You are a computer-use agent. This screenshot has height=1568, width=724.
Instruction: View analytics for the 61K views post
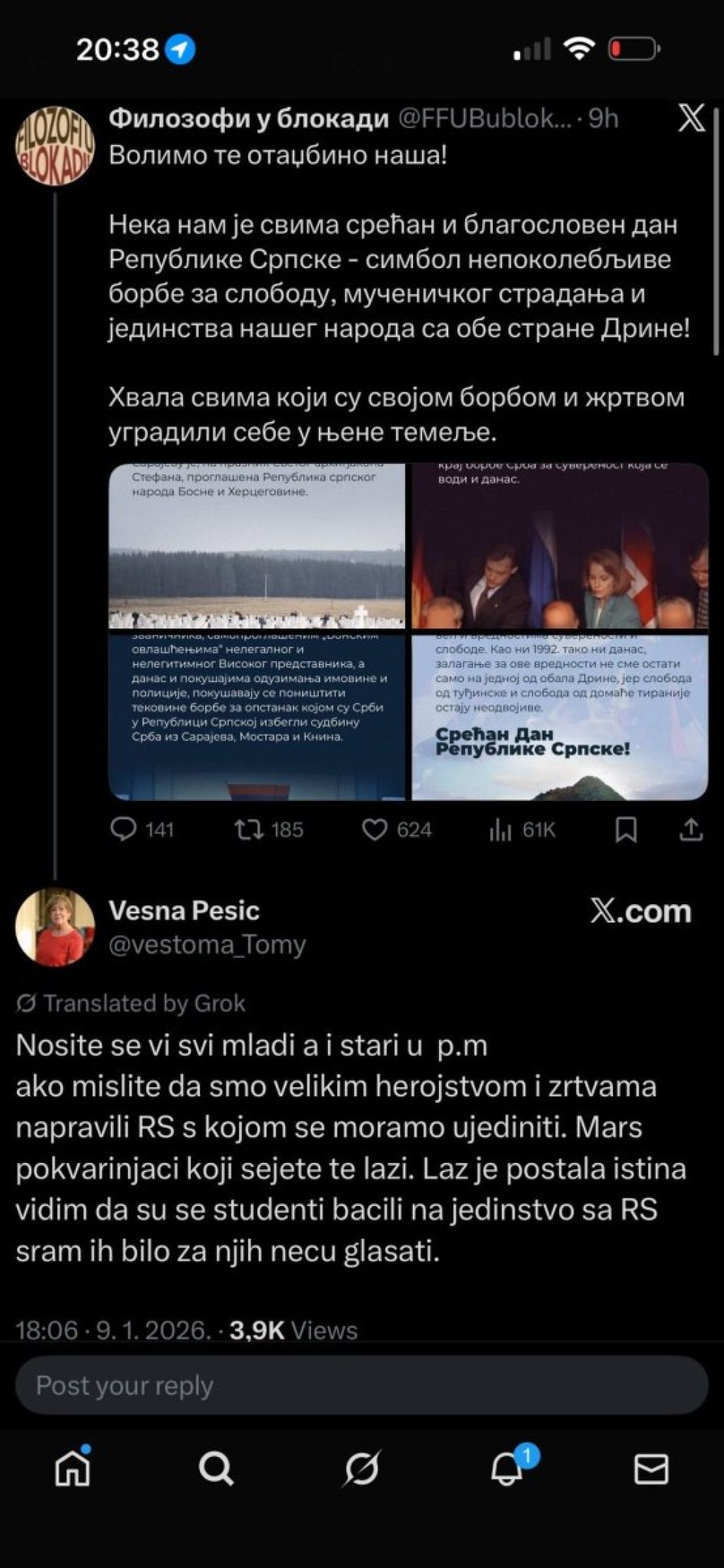click(501, 830)
